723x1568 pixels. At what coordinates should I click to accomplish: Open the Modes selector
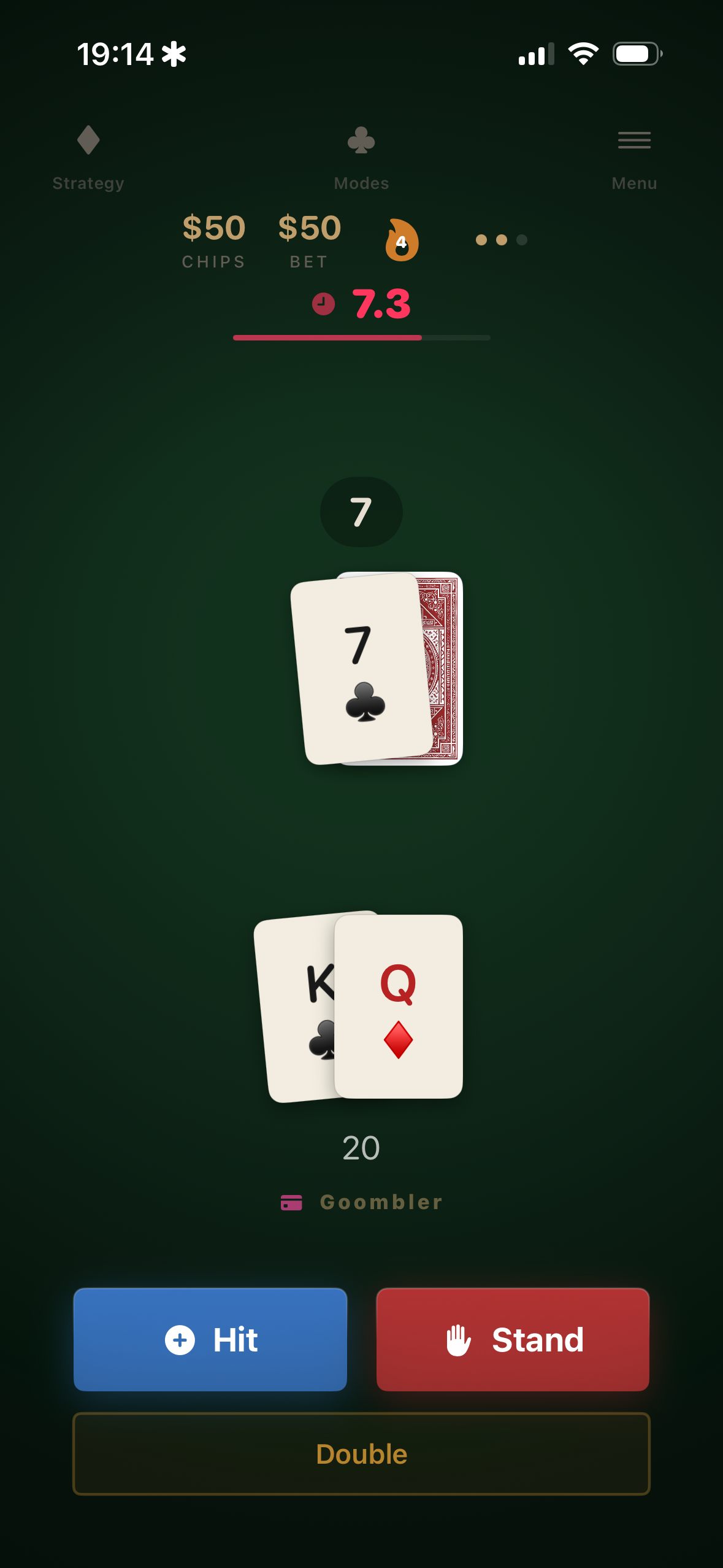(361, 157)
